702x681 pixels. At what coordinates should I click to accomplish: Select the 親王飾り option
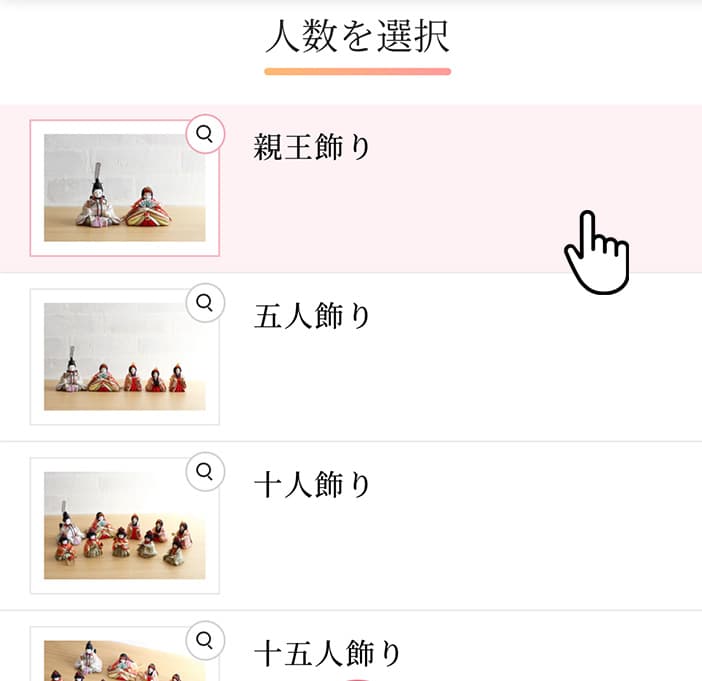(x=312, y=148)
